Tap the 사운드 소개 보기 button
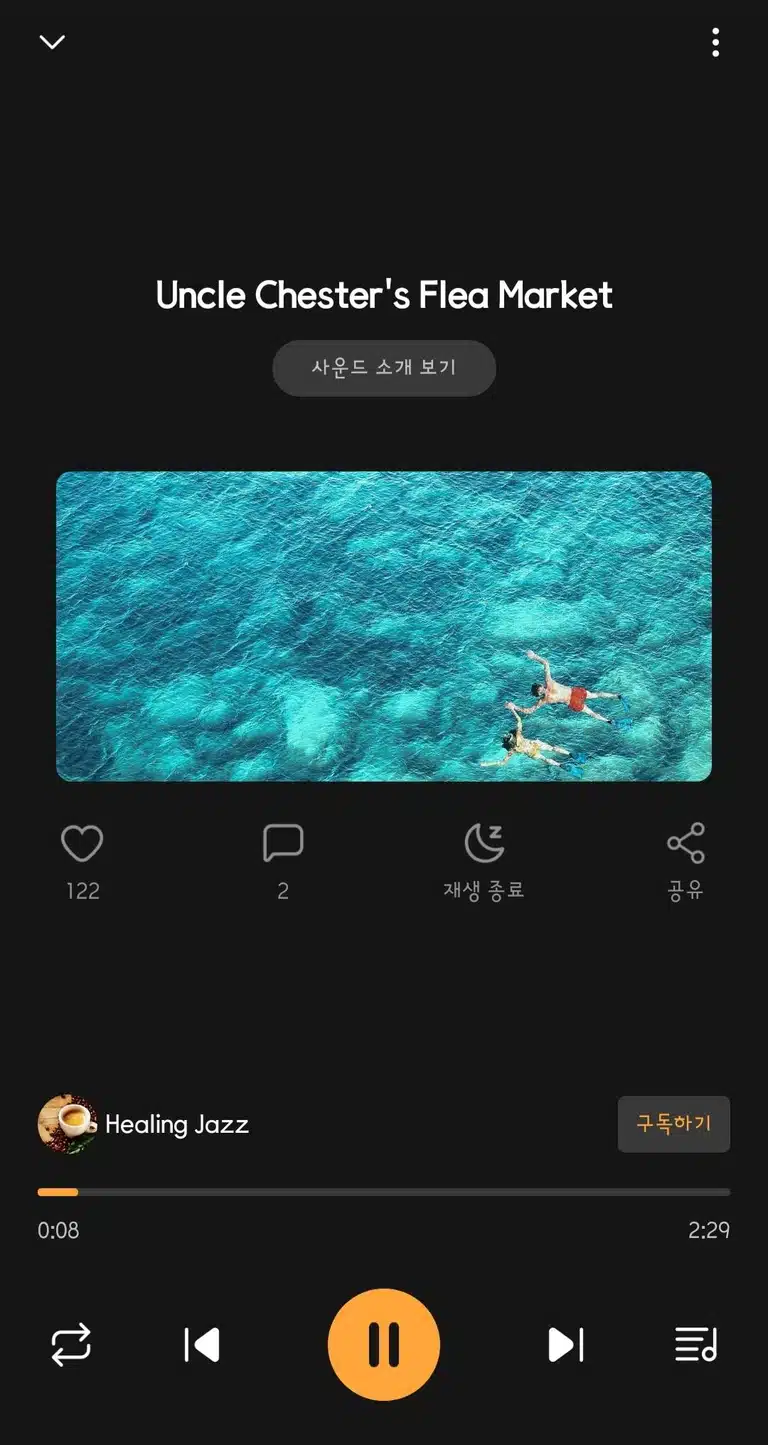 [x=384, y=367]
